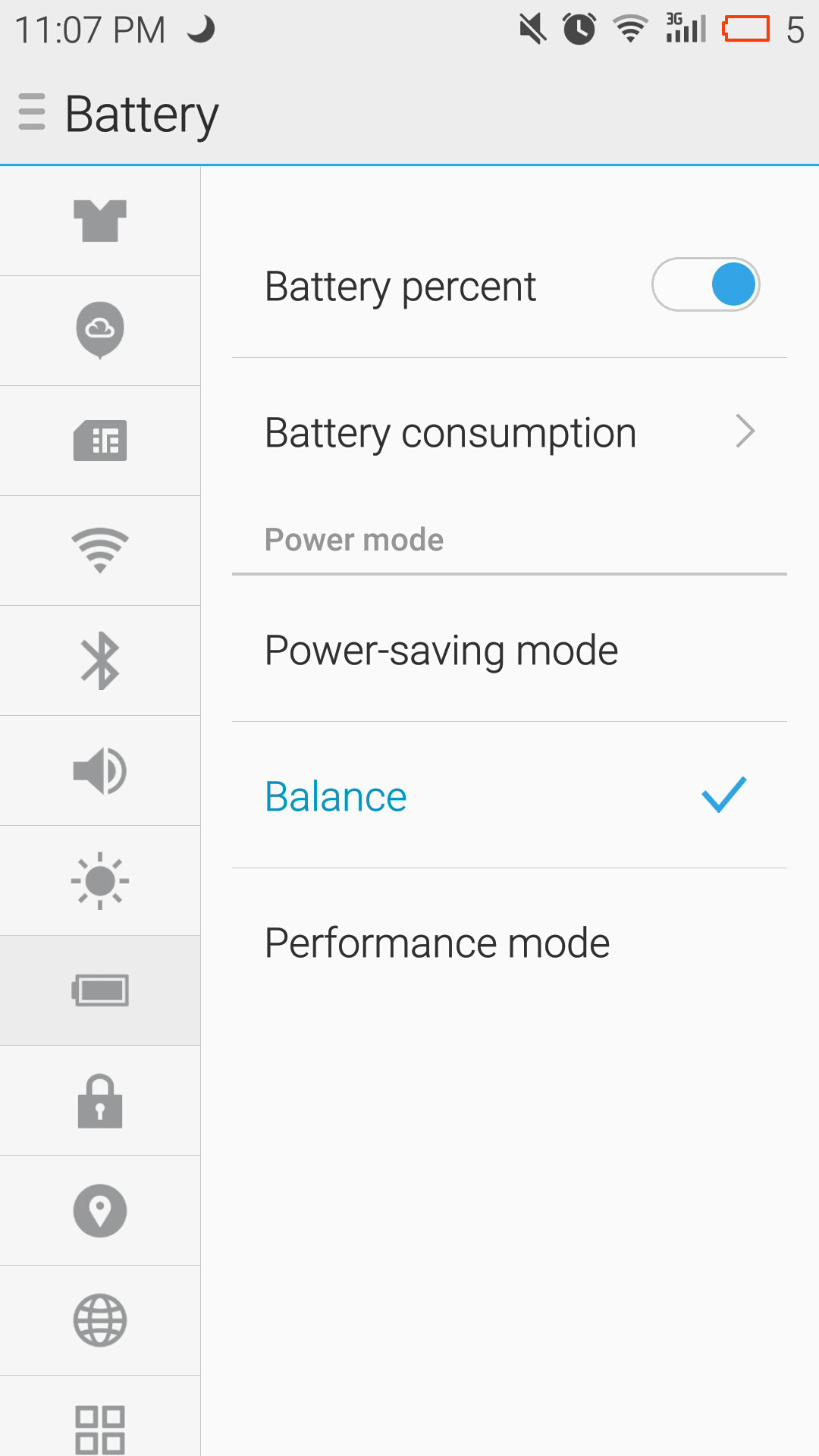
Task: Open the lock security settings section
Action: pyautogui.click(x=100, y=1100)
